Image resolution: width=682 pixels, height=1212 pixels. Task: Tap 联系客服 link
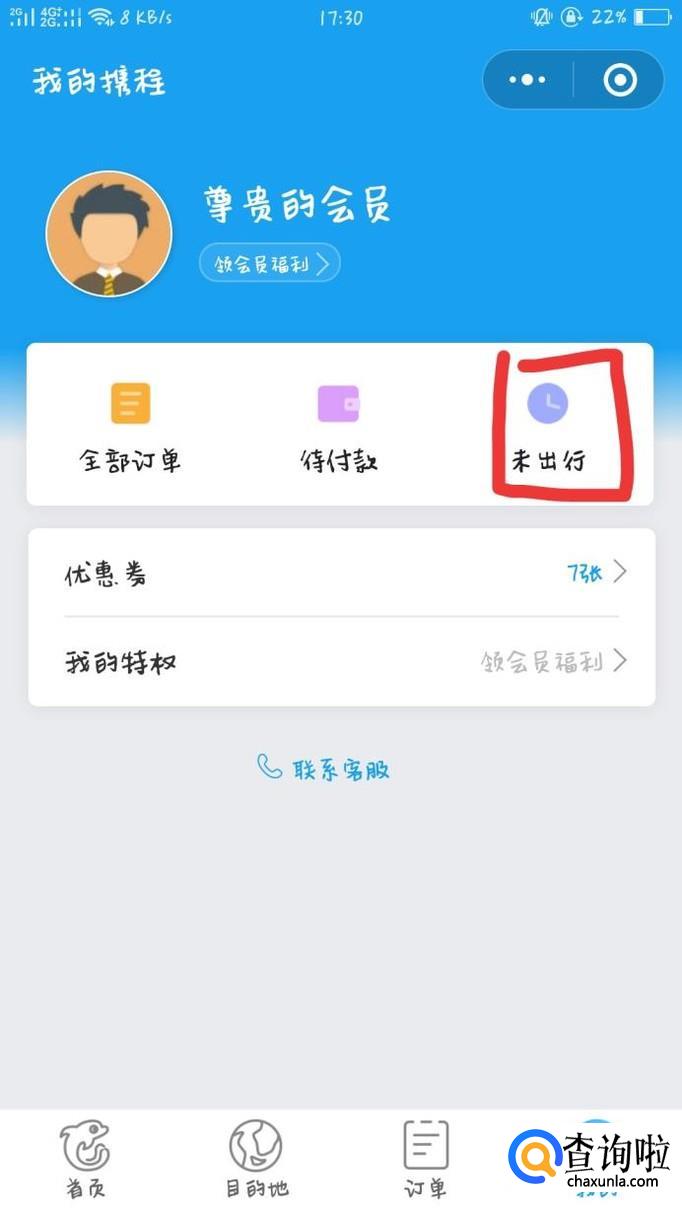[324, 769]
